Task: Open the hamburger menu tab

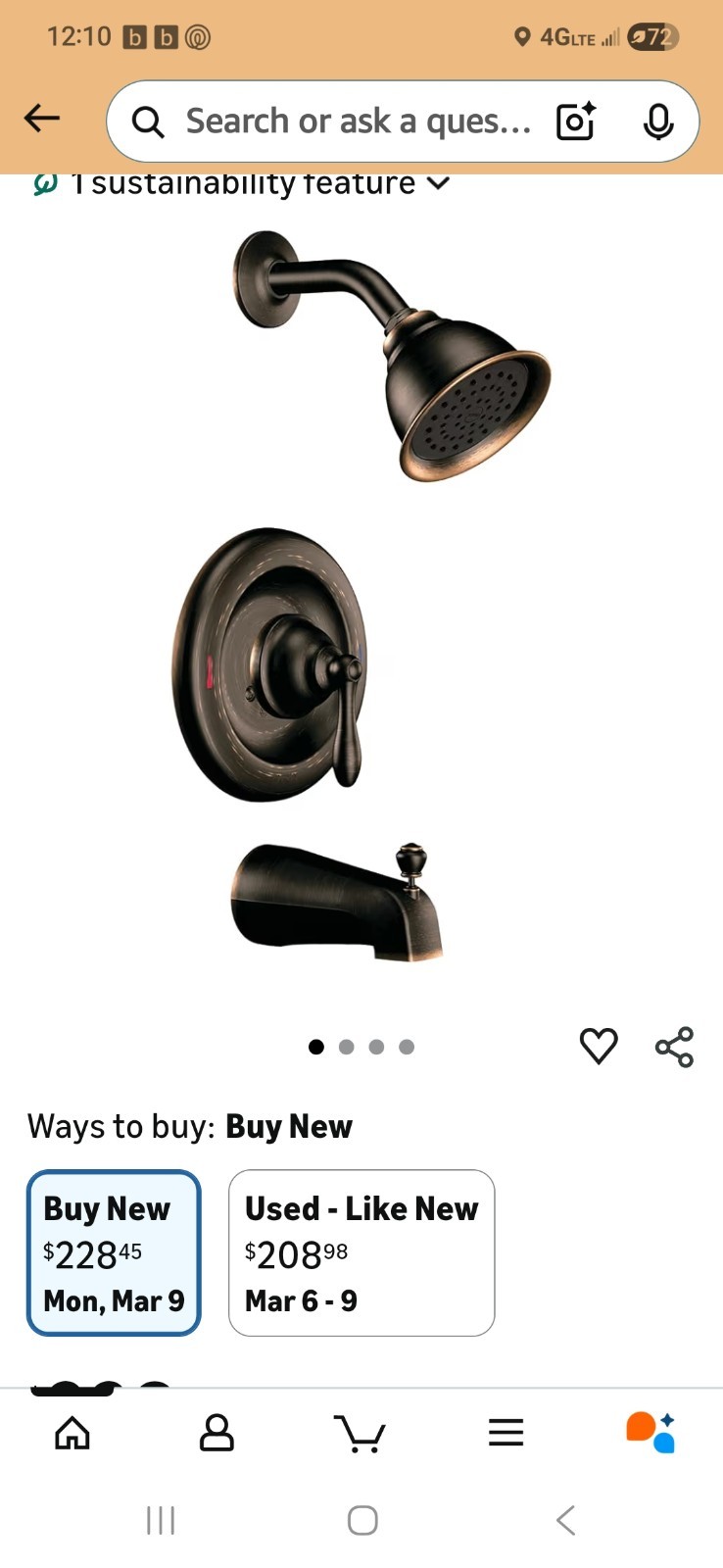Action: click(x=506, y=1434)
